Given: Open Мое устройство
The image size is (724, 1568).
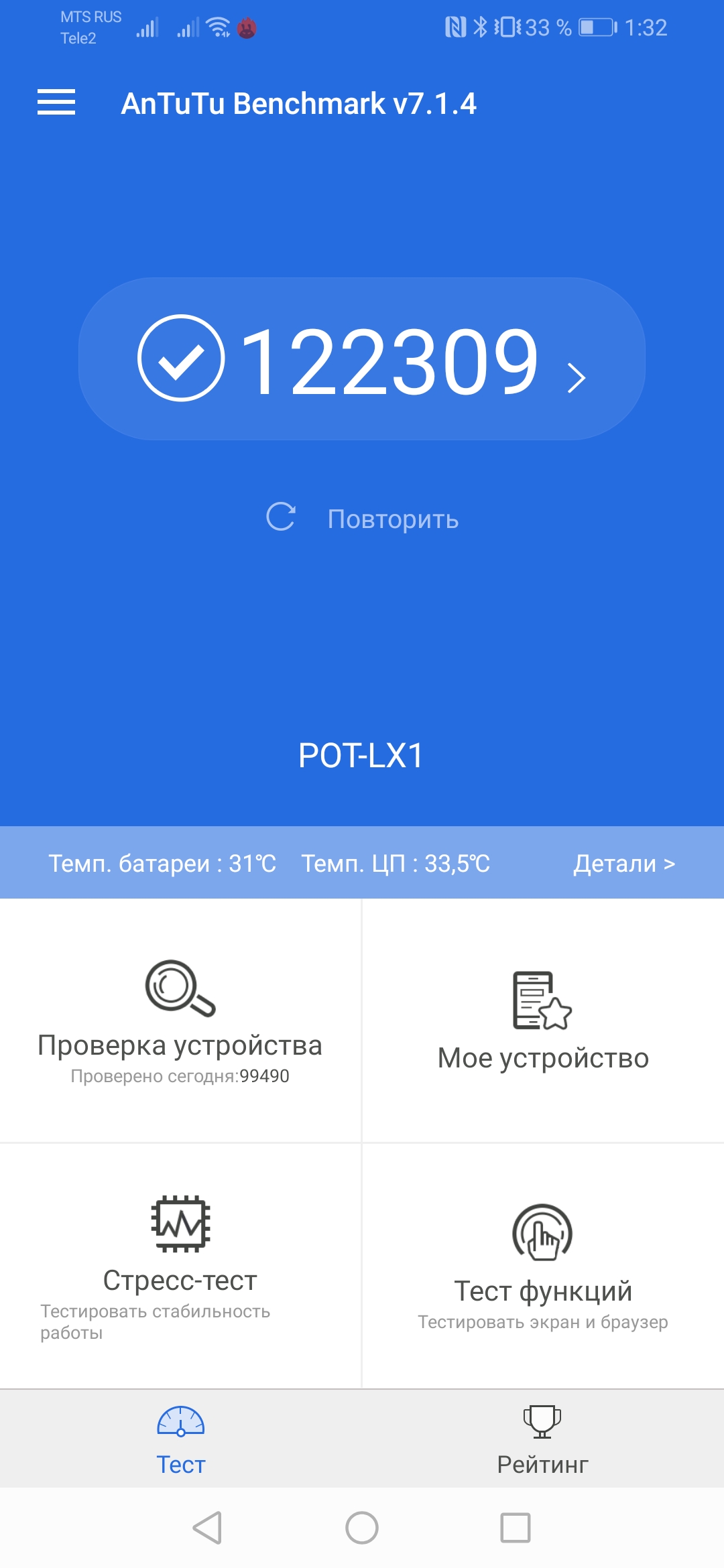Looking at the screenshot, I should (x=543, y=1021).
